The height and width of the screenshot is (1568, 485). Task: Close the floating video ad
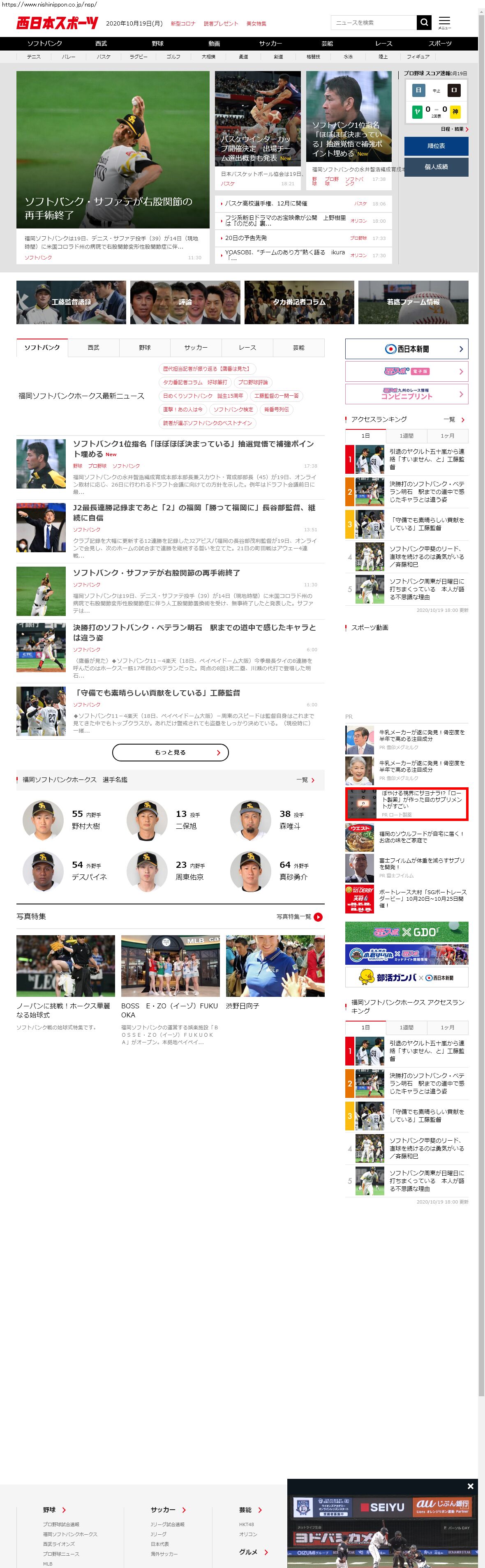point(470,1486)
